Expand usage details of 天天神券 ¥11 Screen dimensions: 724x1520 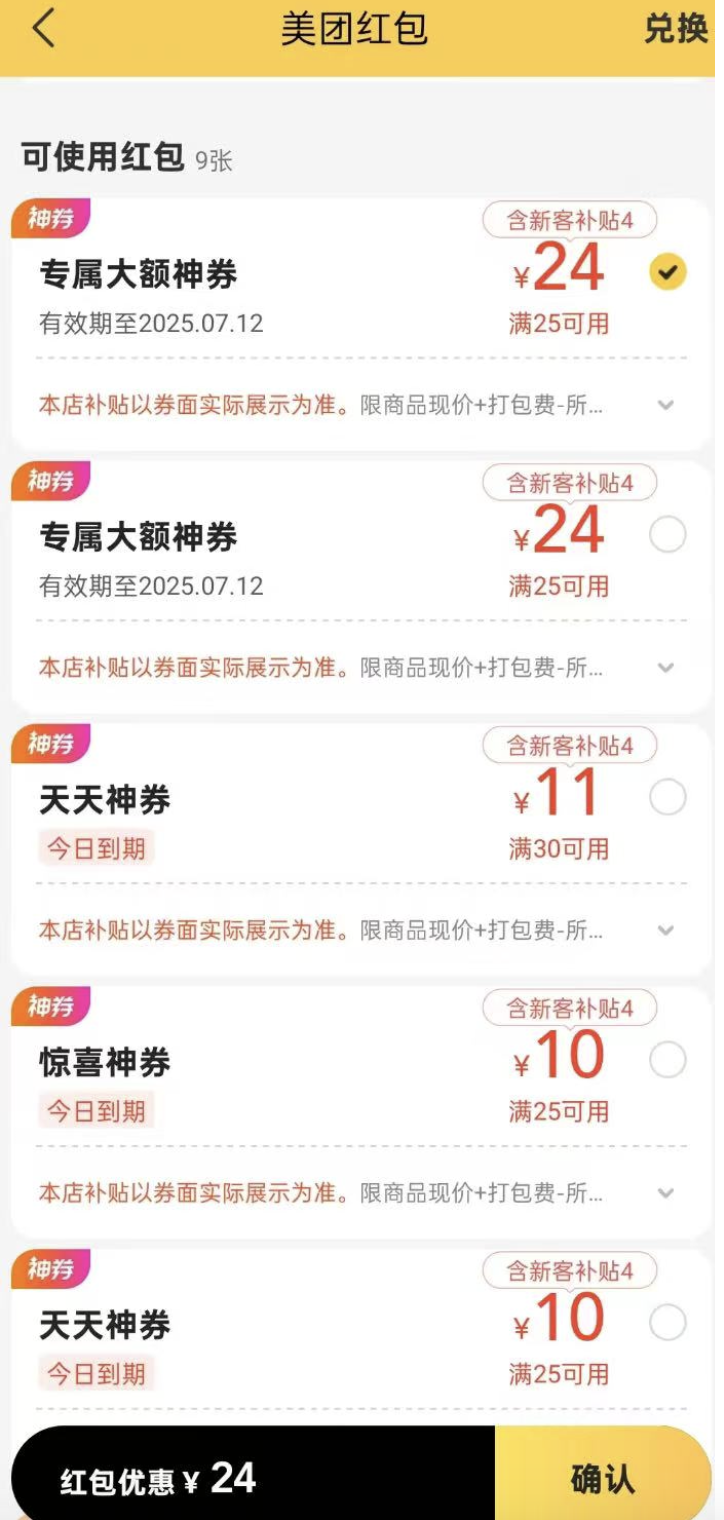[x=666, y=931]
